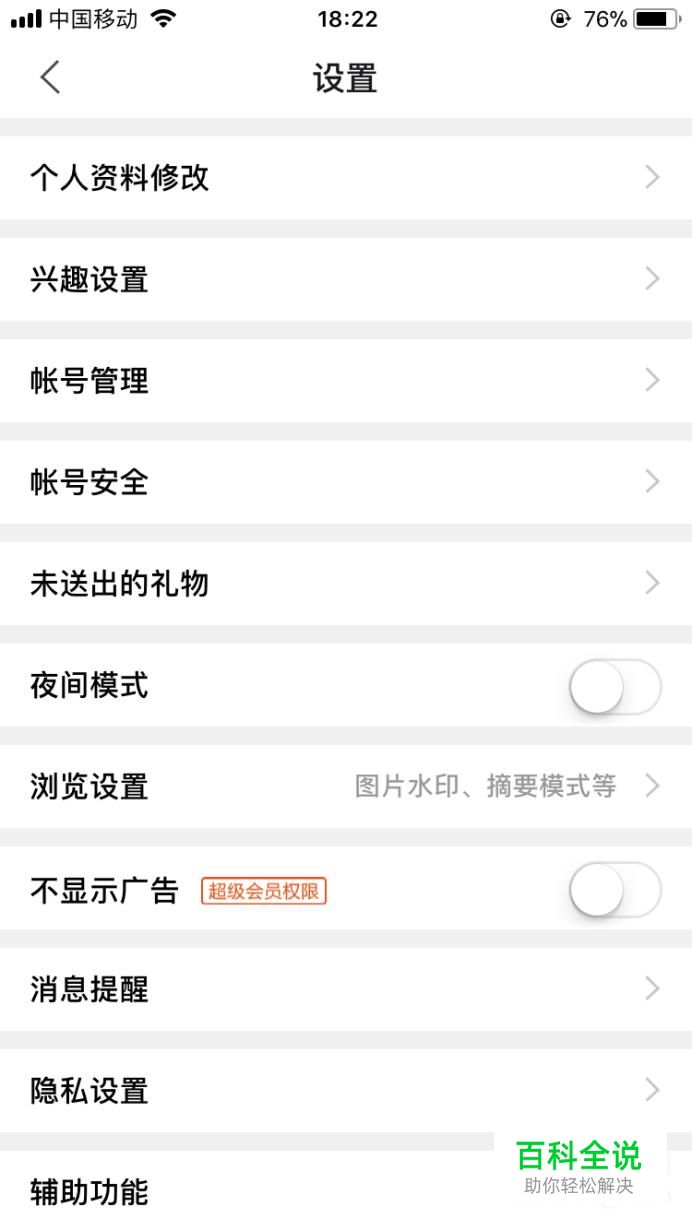This screenshot has height=1230, width=692.
Task: Open 辅助功能 row
Action: pyautogui.click(x=346, y=1191)
